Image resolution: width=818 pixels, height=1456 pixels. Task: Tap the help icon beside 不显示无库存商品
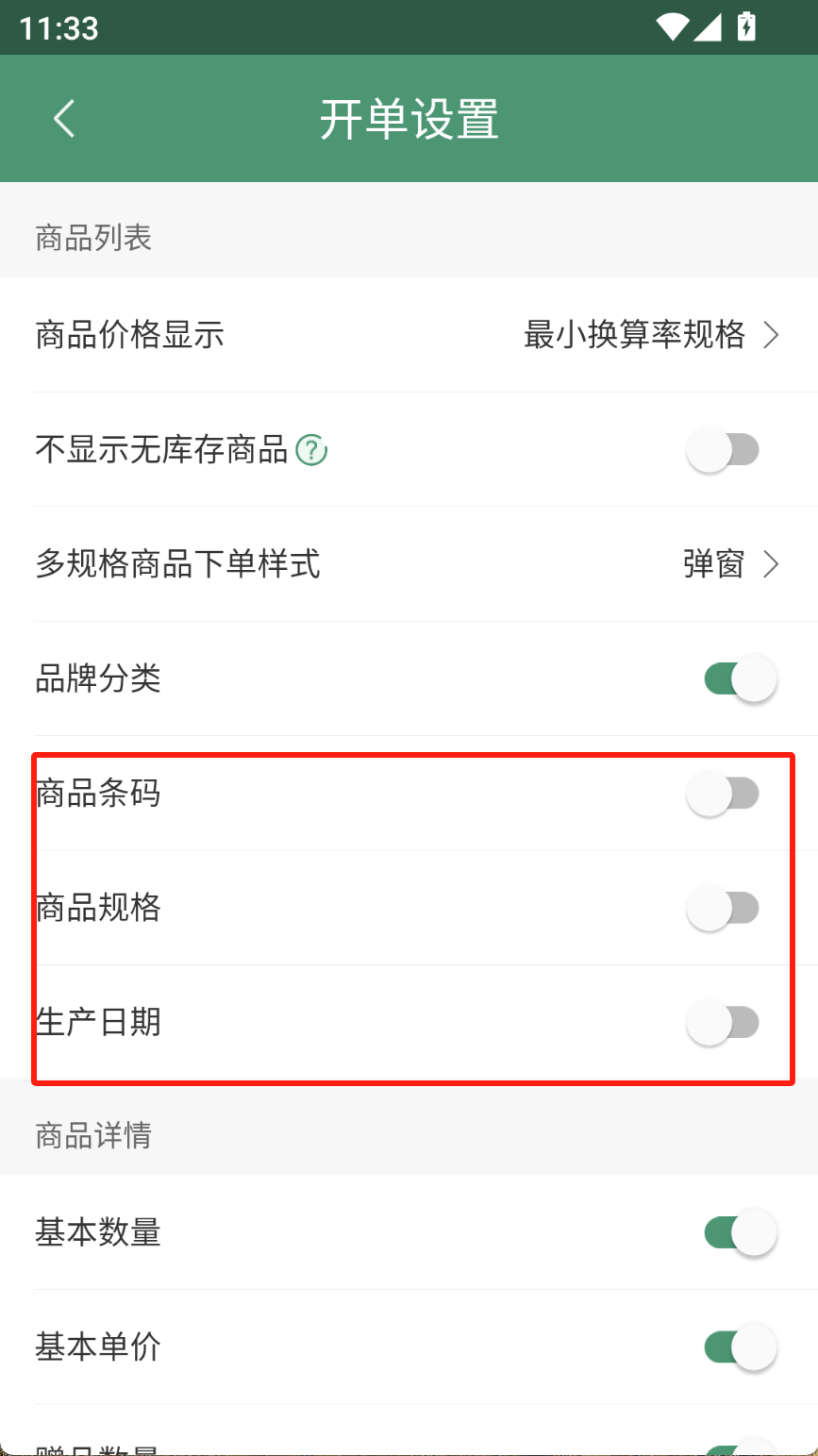[x=311, y=451]
